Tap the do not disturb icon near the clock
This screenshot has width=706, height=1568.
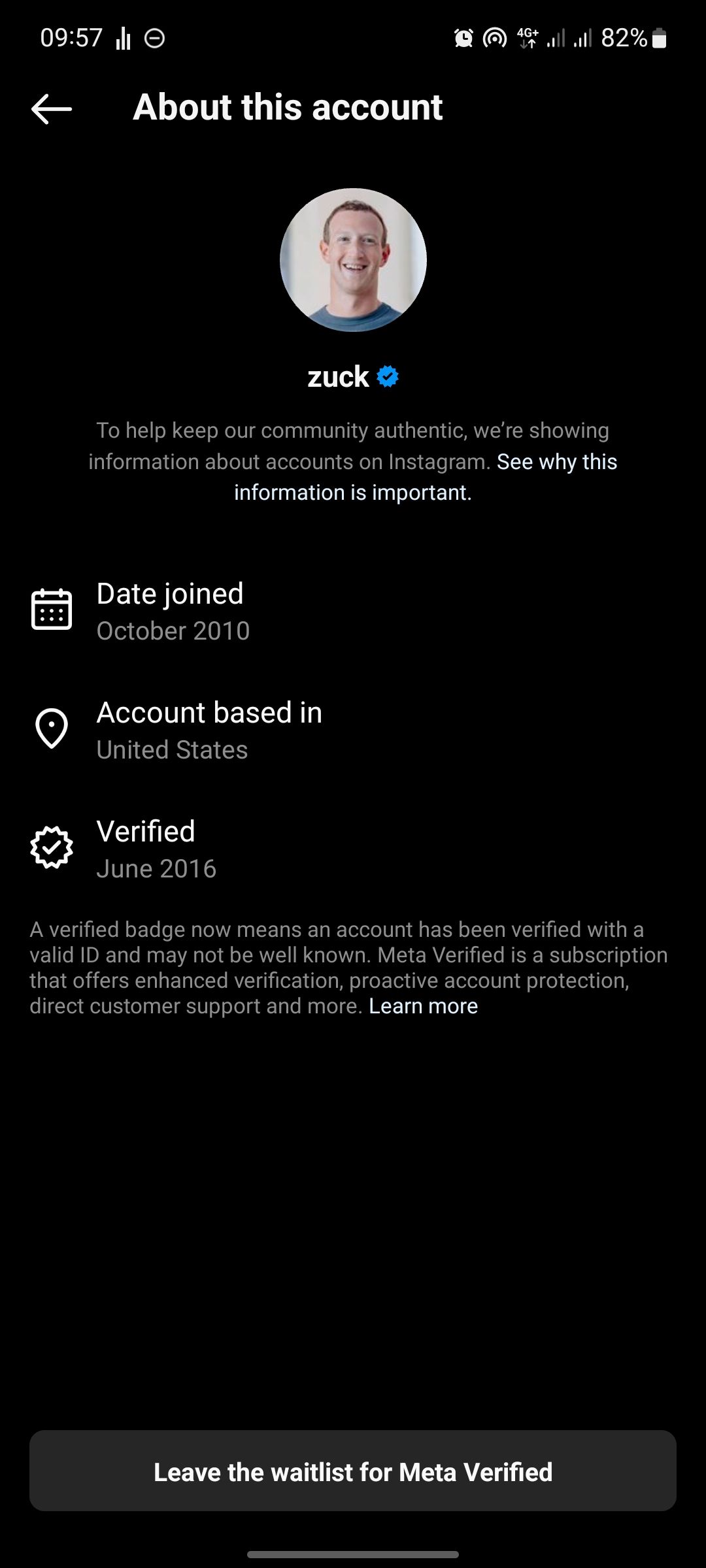point(154,39)
